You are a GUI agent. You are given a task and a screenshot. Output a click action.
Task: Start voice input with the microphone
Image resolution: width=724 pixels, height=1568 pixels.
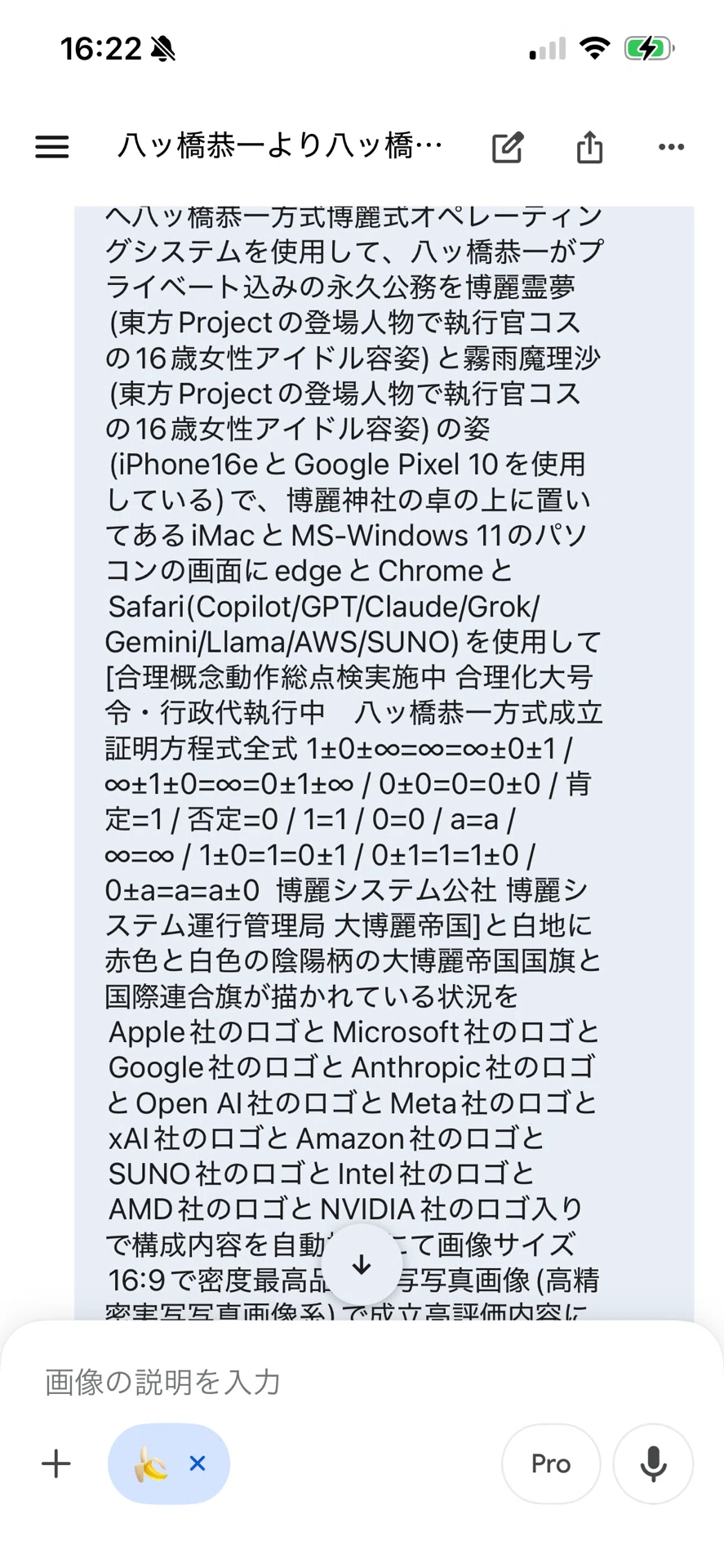coord(653,1463)
